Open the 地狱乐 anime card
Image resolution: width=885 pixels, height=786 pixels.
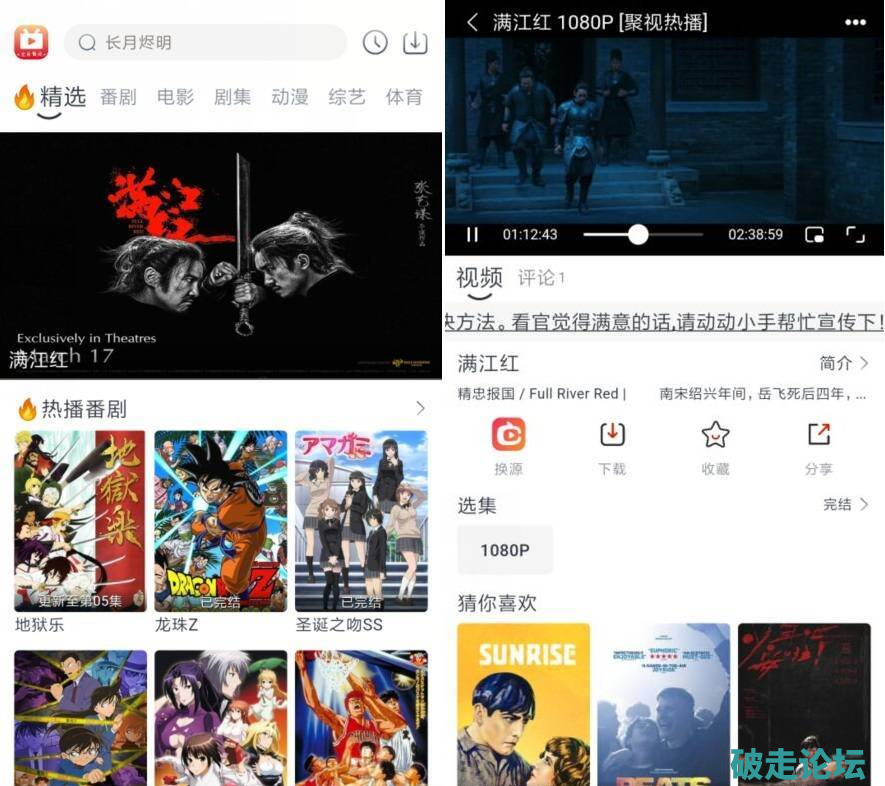(80, 521)
